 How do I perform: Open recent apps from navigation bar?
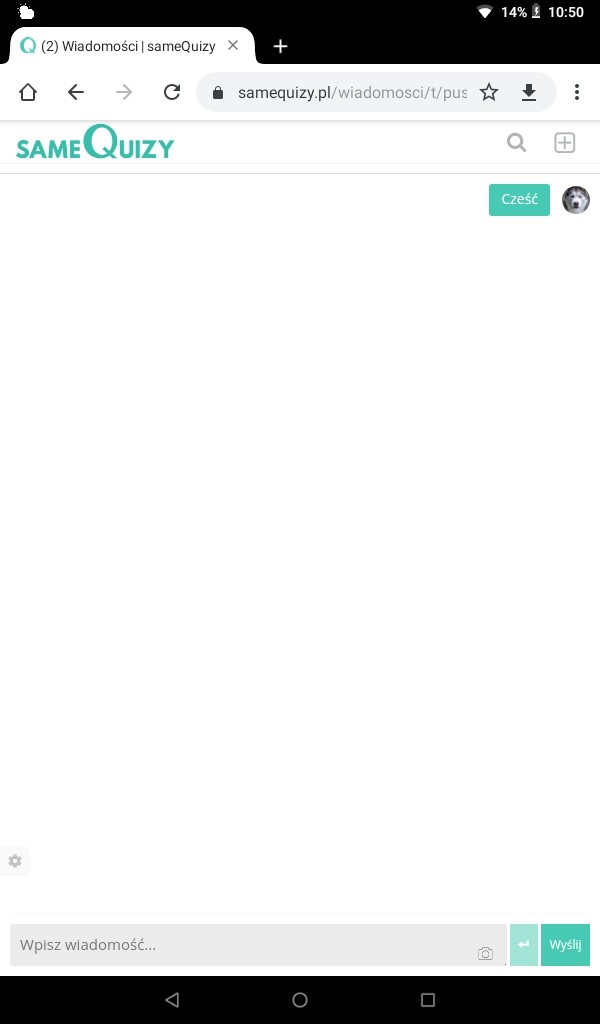[x=428, y=999]
